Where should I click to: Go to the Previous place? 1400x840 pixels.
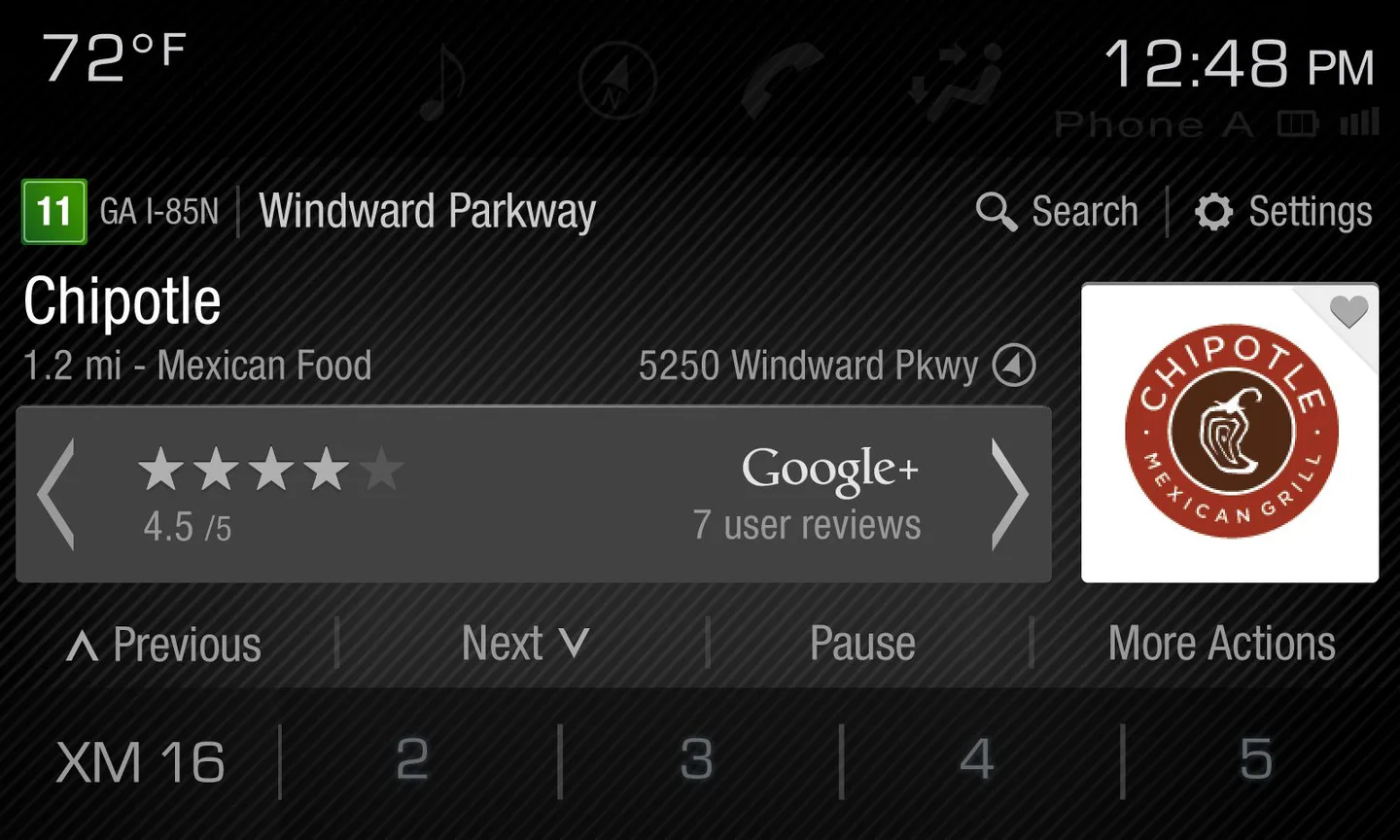(165, 645)
